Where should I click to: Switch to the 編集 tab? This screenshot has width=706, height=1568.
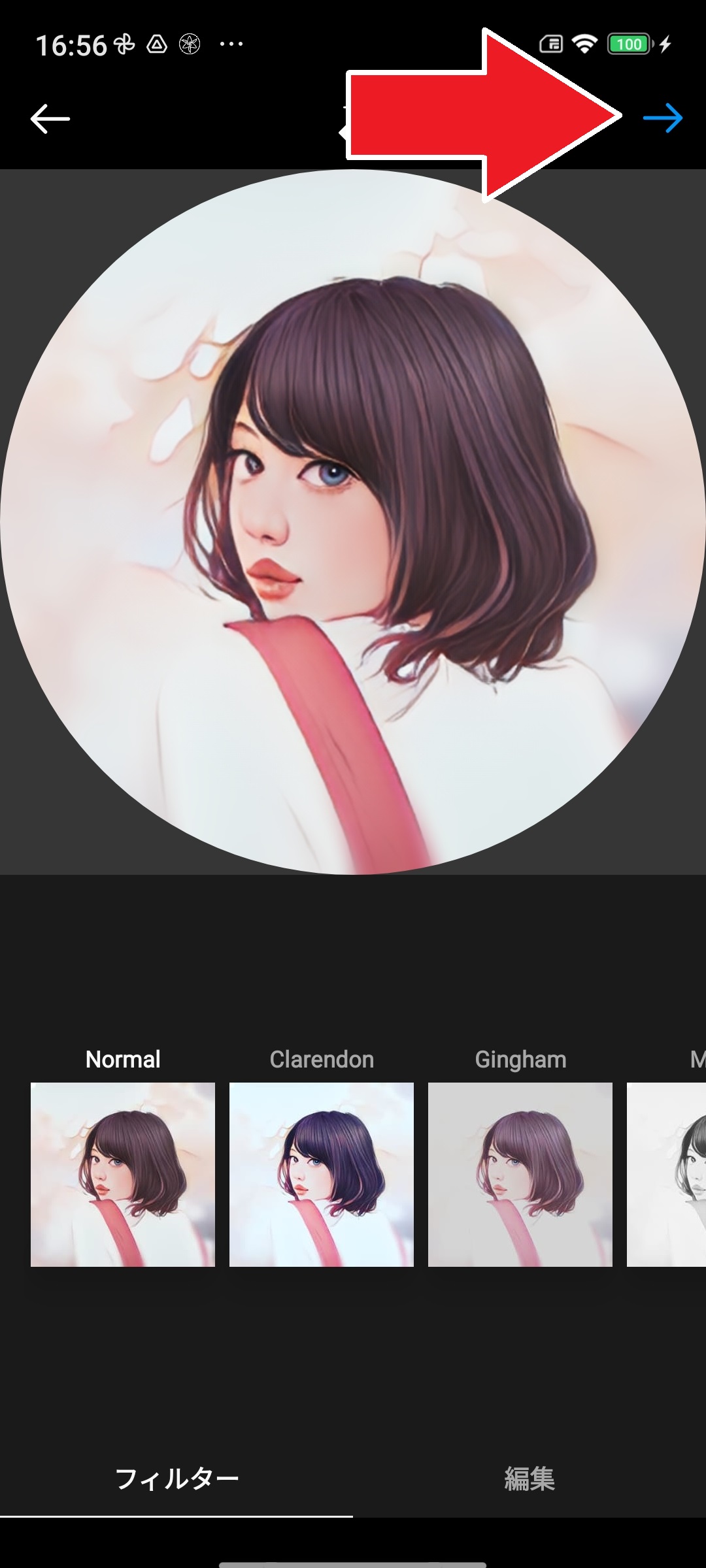click(529, 1478)
